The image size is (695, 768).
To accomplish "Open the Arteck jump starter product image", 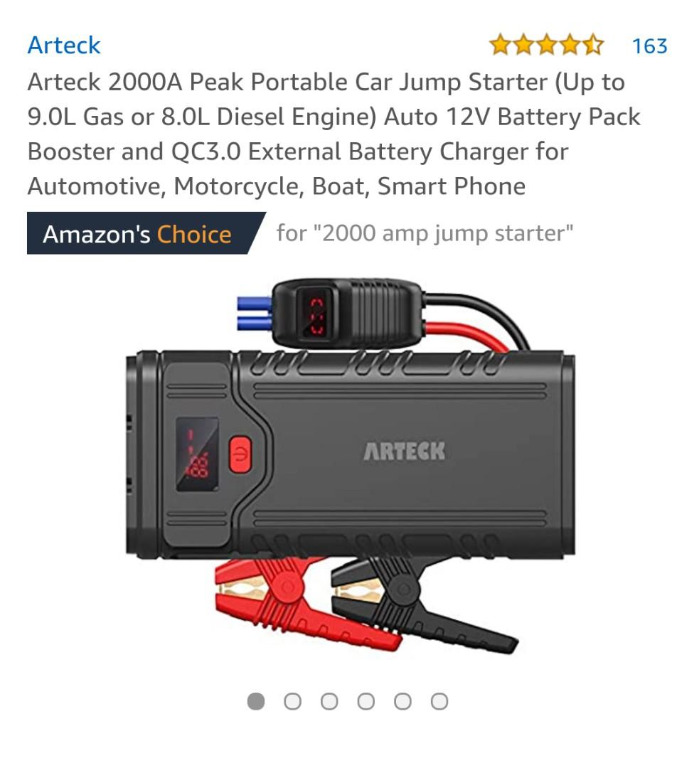I will [x=345, y=460].
